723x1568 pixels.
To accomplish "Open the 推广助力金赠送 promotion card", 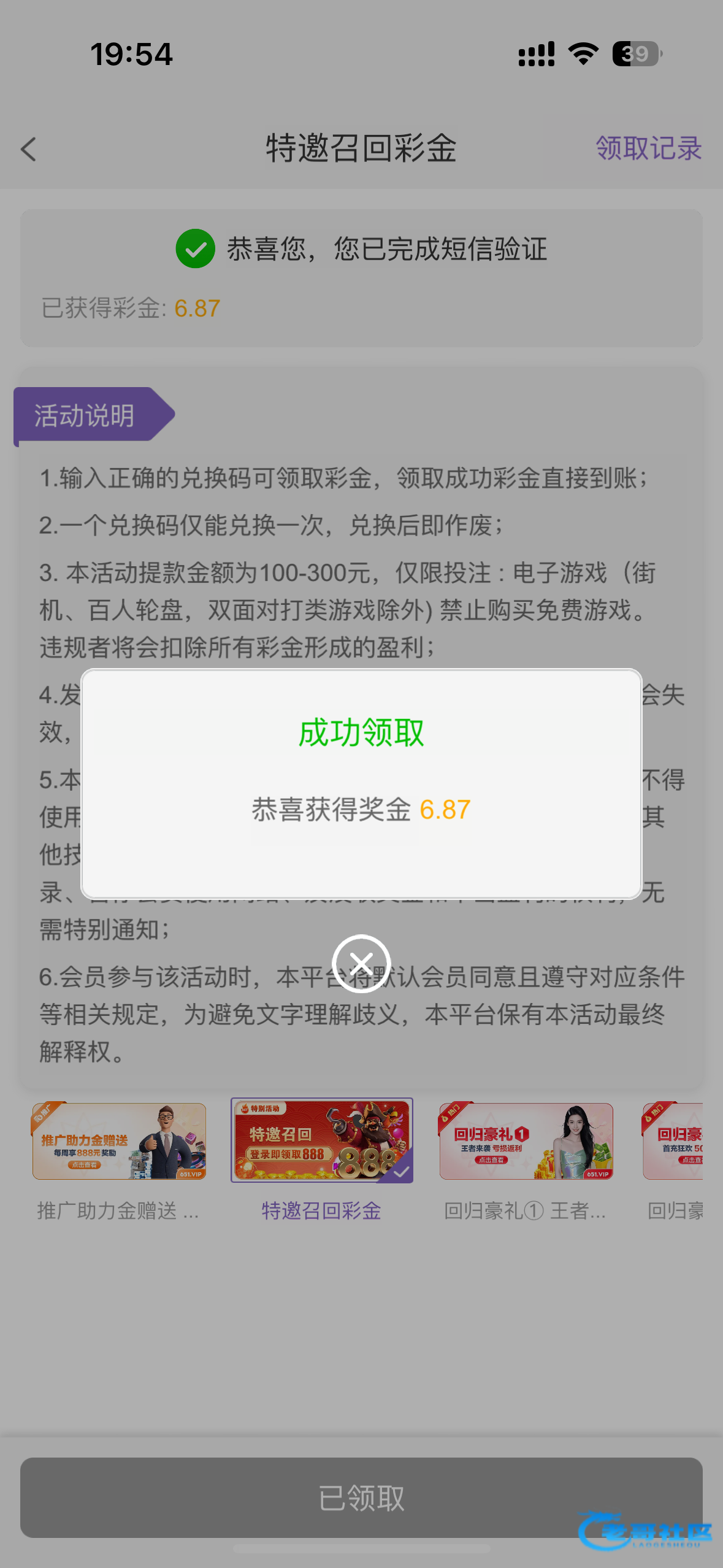I will click(x=119, y=1141).
